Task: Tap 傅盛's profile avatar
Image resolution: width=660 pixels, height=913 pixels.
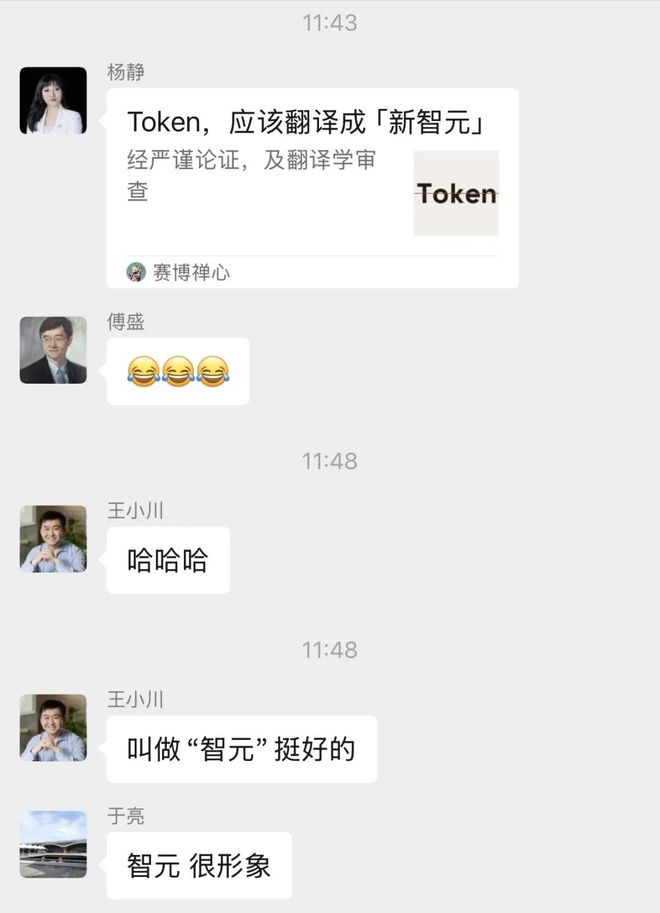Action: 53,350
